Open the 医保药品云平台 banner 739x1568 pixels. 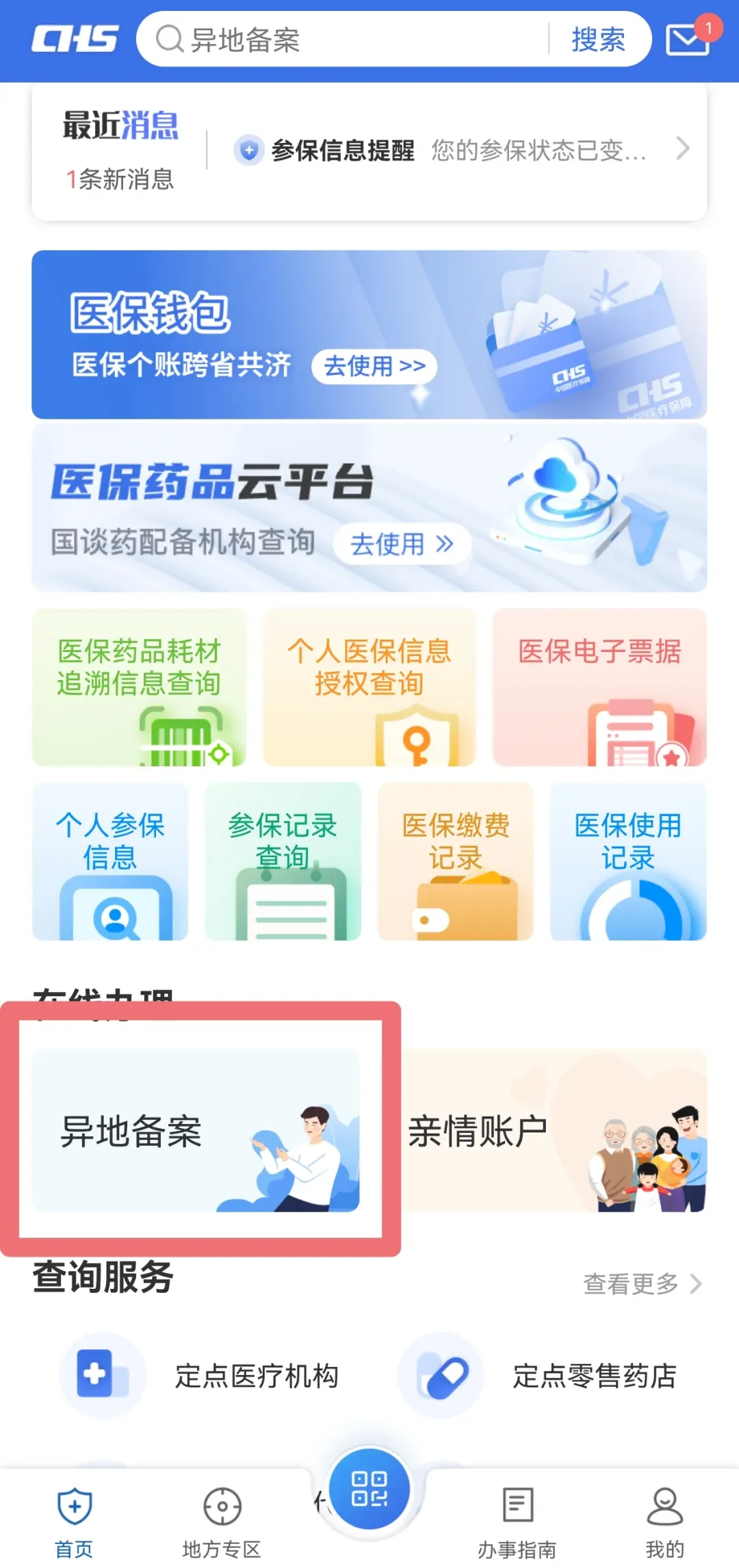click(x=369, y=508)
